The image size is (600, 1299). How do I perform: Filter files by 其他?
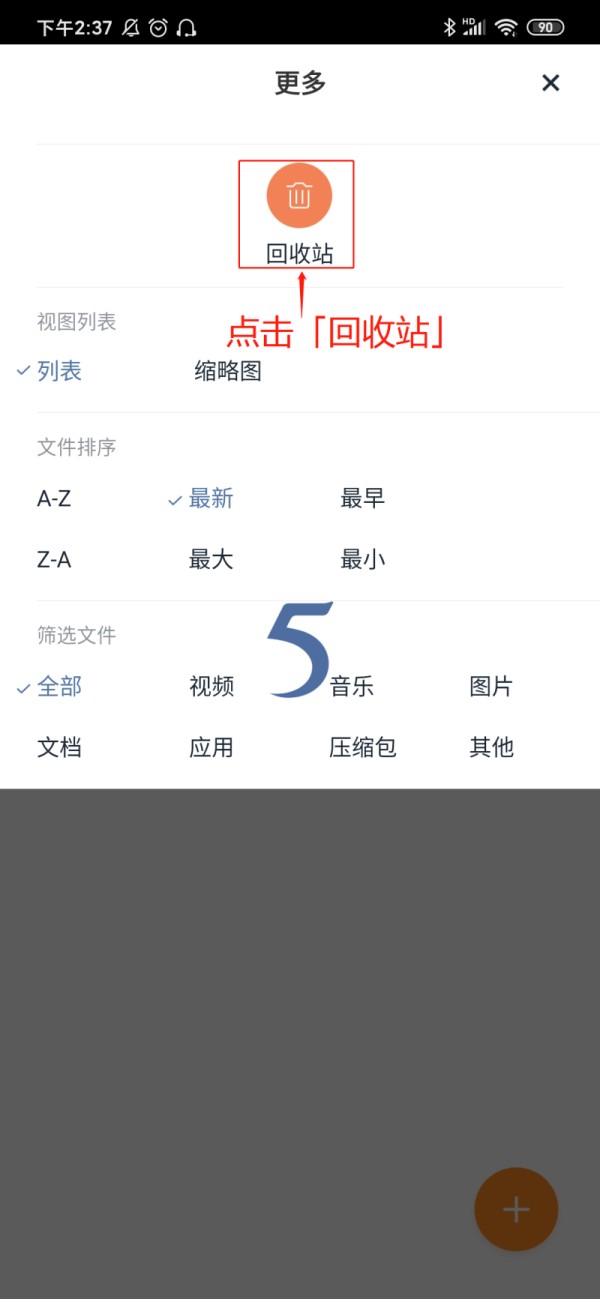(491, 746)
